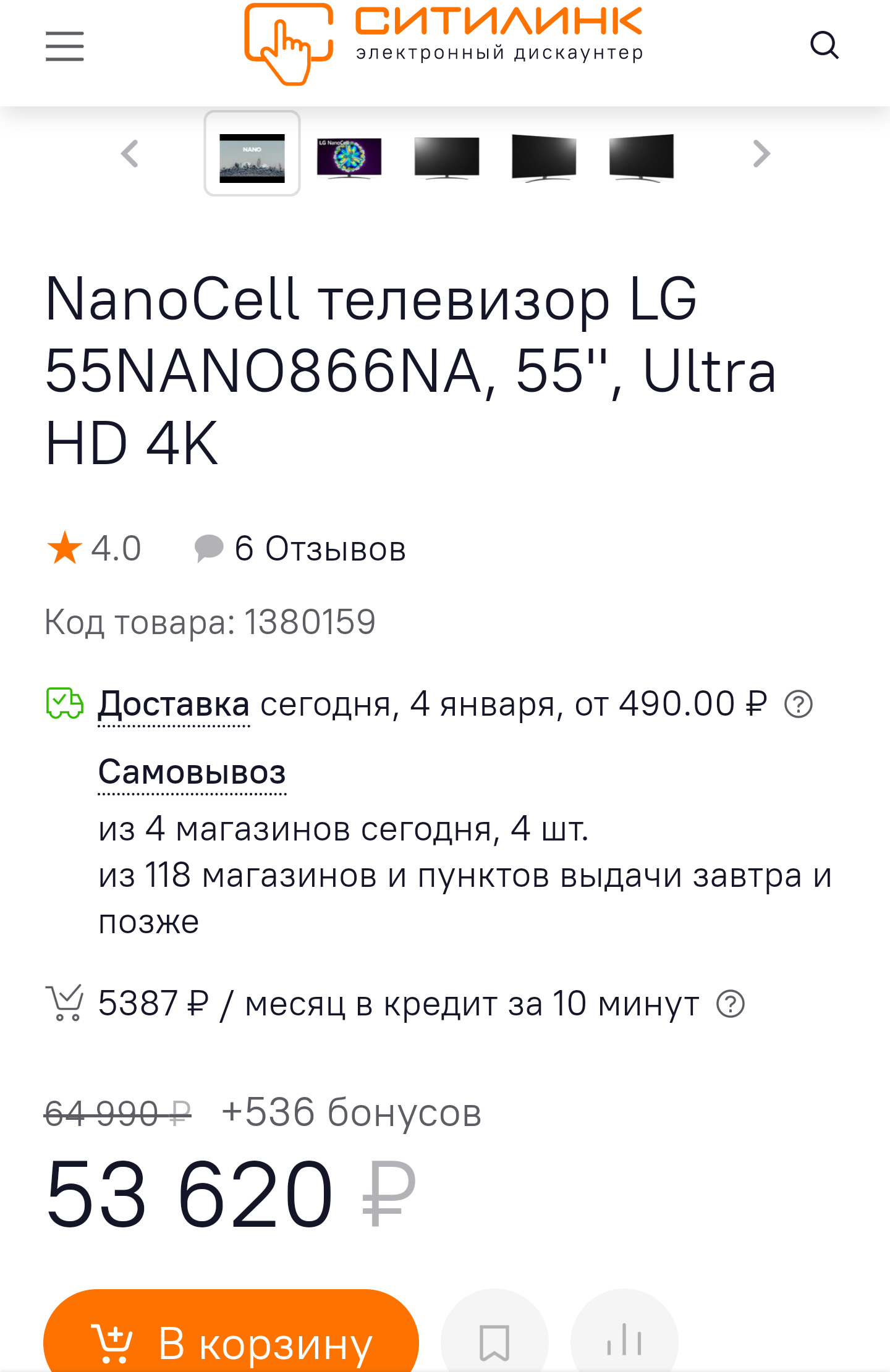
Task: Open the hamburger menu
Action: tap(65, 46)
